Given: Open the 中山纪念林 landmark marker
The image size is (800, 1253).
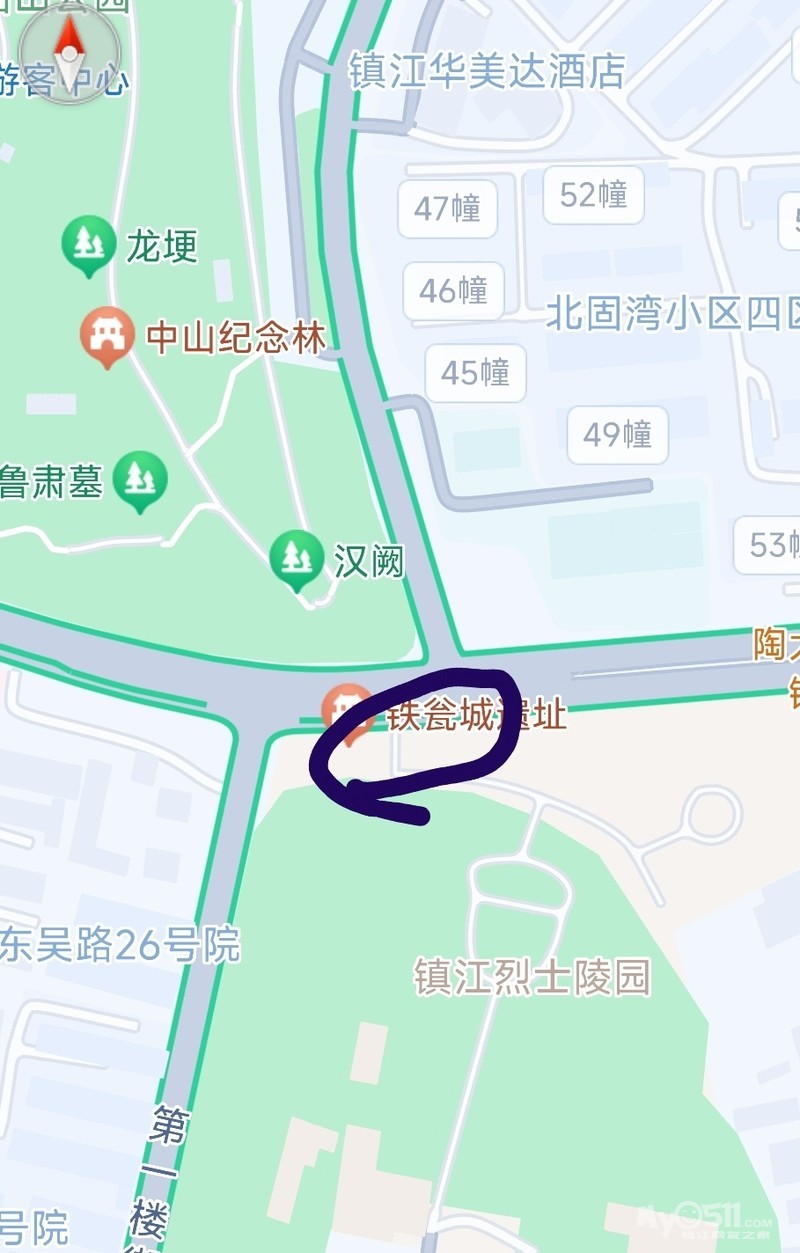Looking at the screenshot, I should [107, 335].
